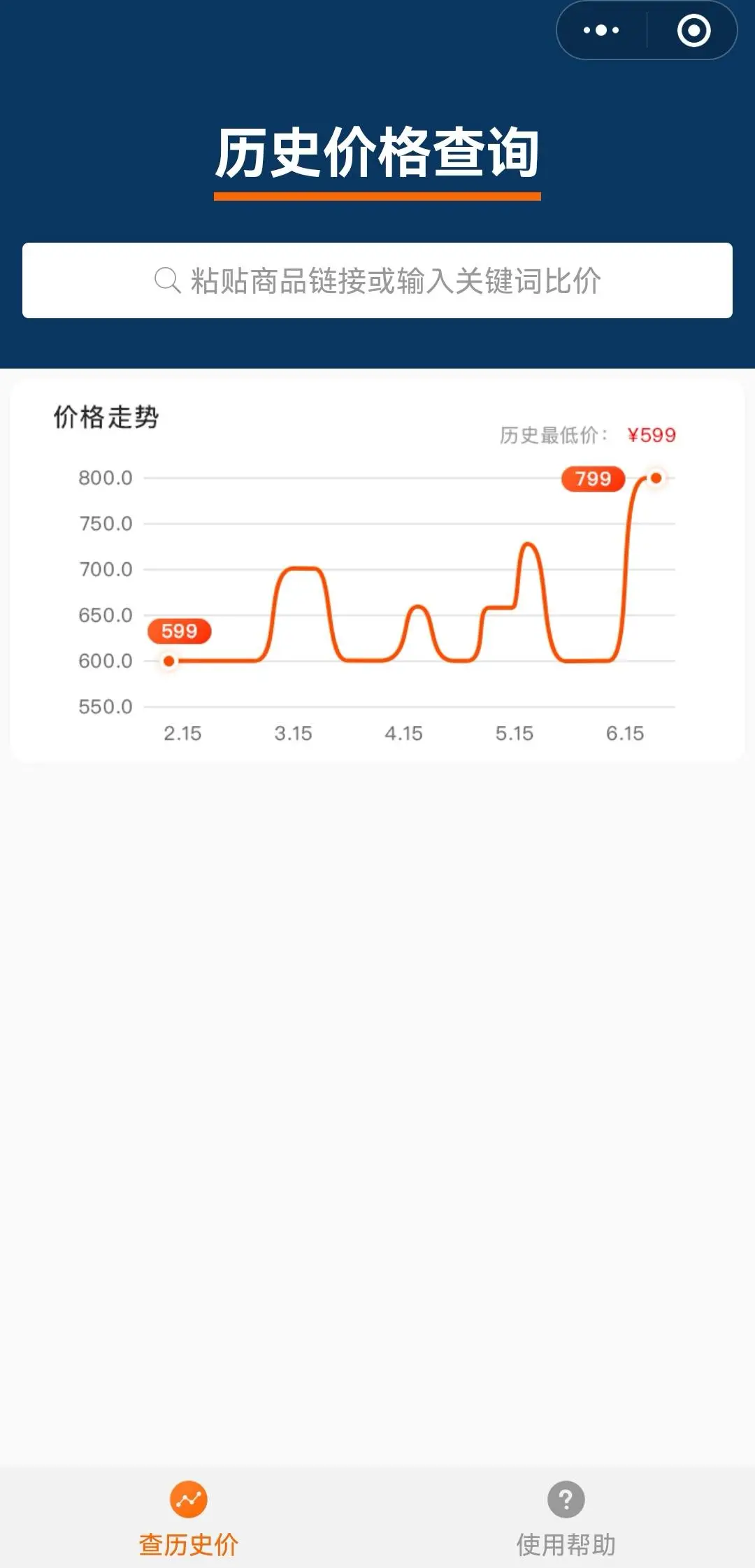
Task: Open the mini program more options menu
Action: click(601, 30)
